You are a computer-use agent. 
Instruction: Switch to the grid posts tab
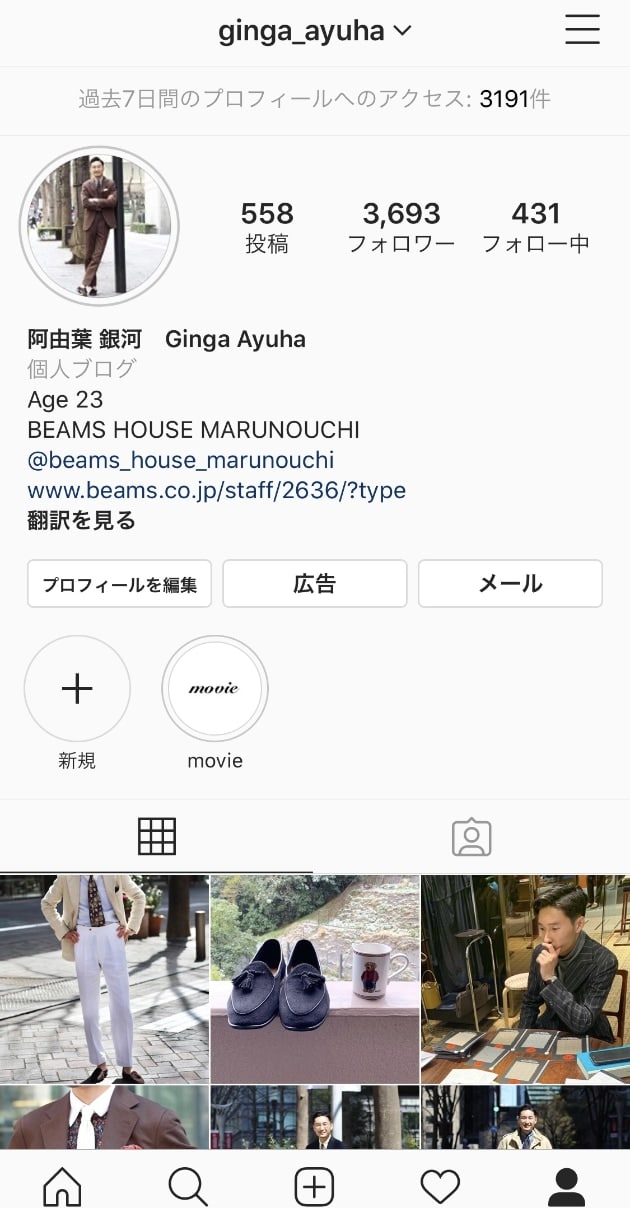[157, 836]
